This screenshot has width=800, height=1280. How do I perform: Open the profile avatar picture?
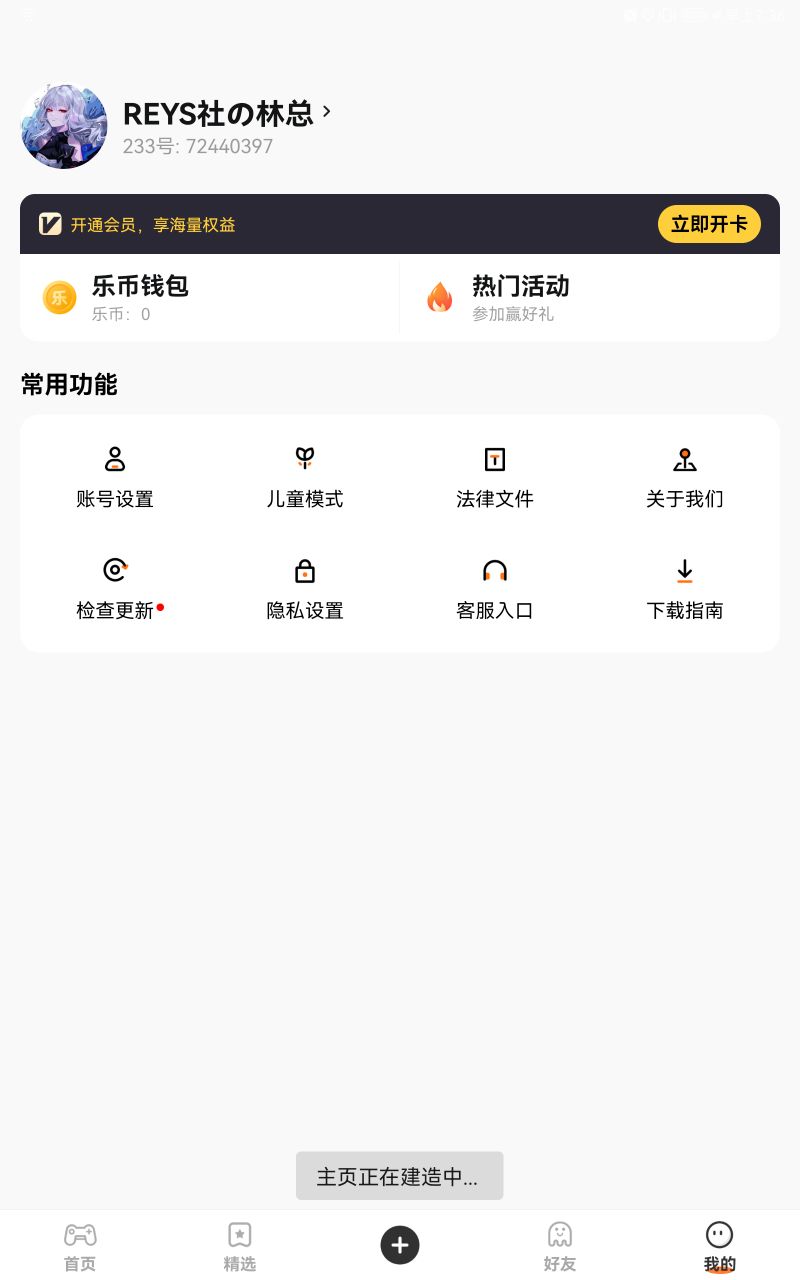click(x=64, y=126)
